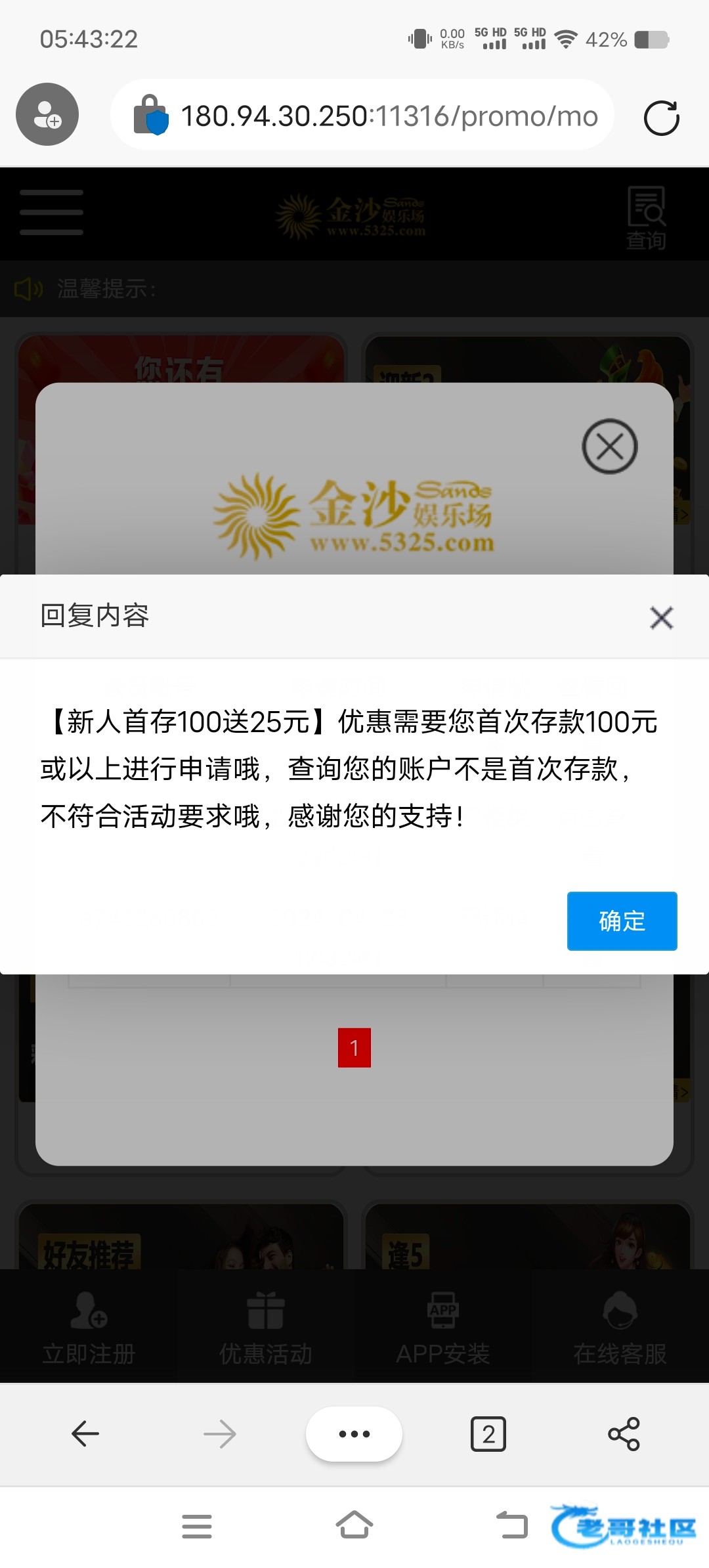
Task: Close the 回复内容 dialog
Action: point(661,617)
